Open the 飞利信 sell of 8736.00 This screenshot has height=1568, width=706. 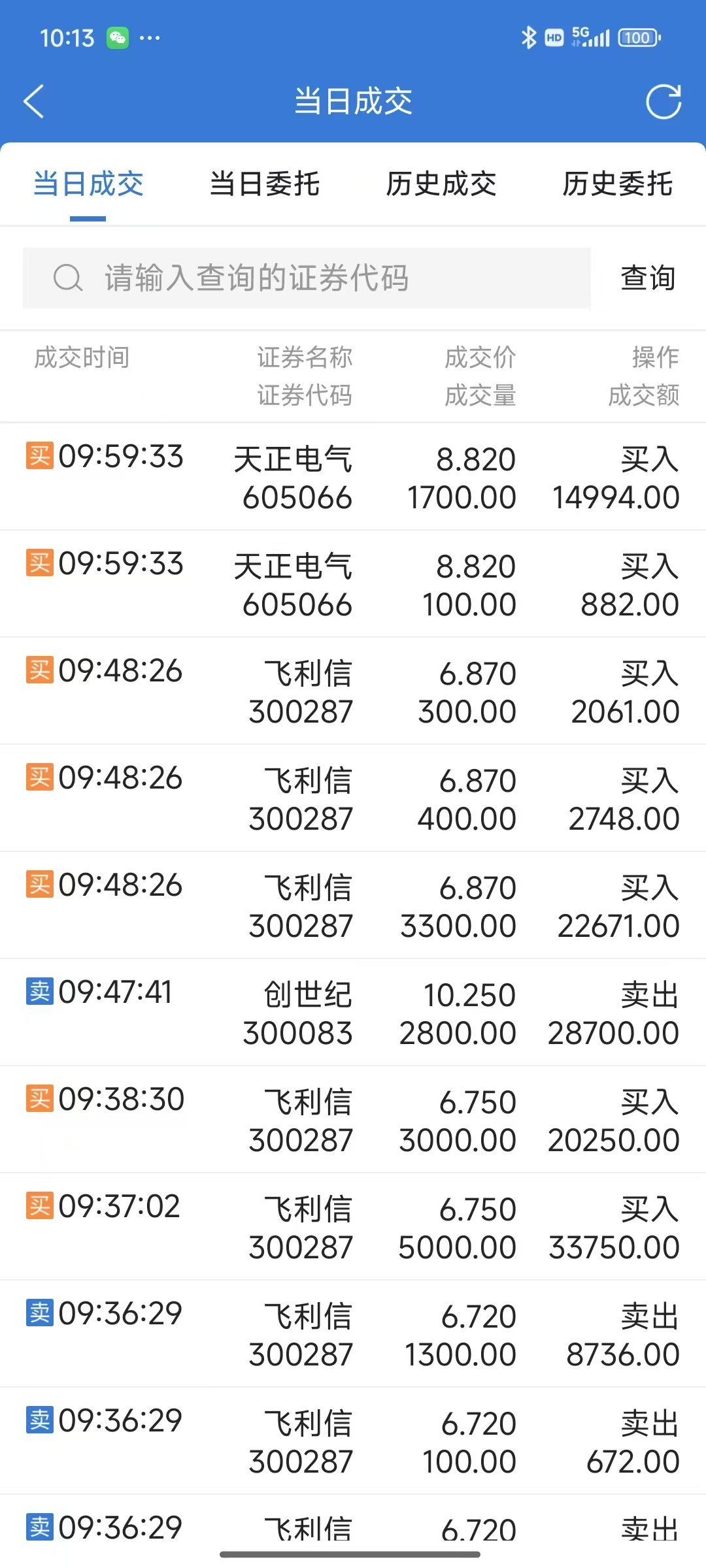(x=353, y=1334)
